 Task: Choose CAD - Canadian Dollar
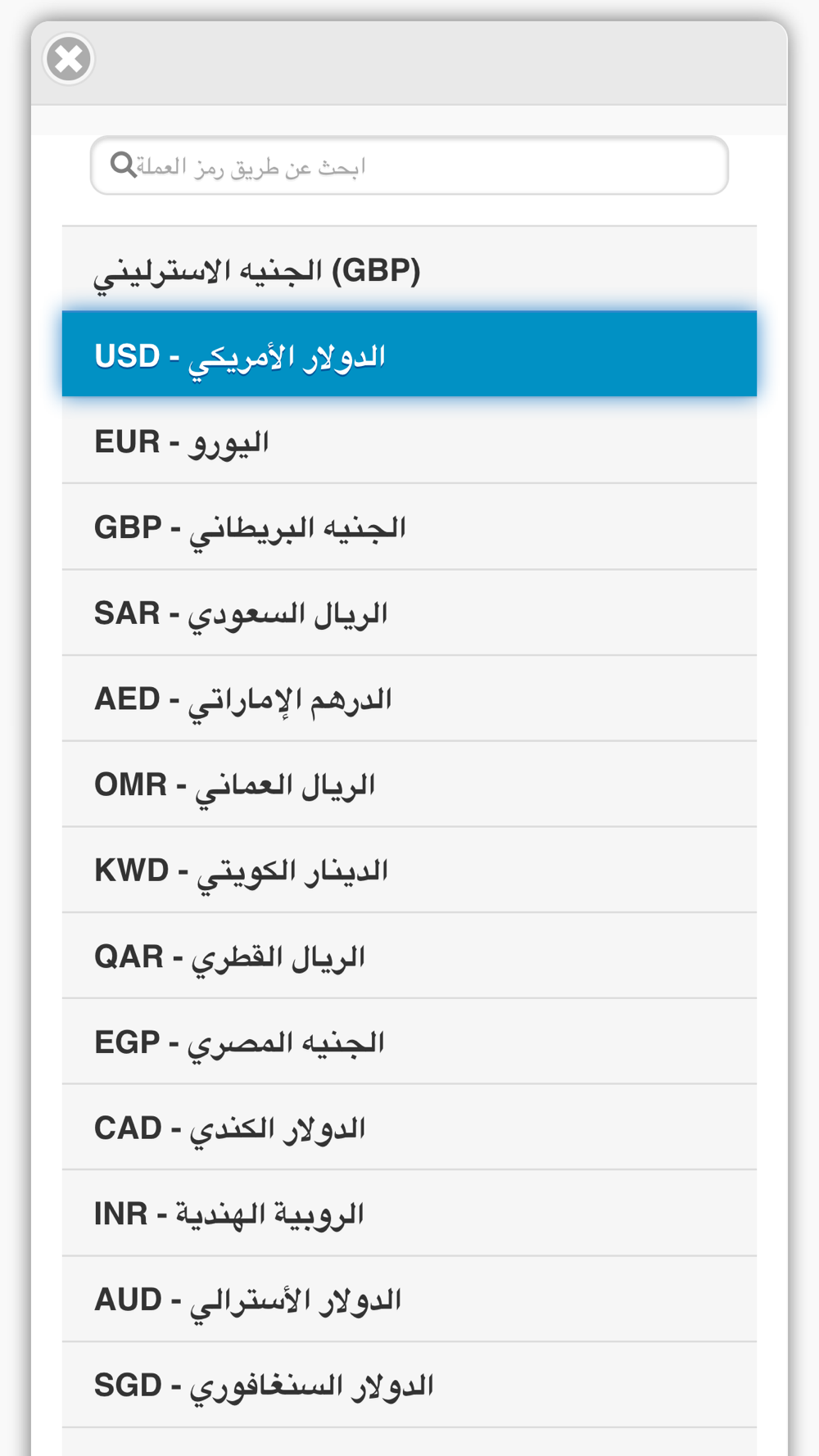coord(409,1128)
